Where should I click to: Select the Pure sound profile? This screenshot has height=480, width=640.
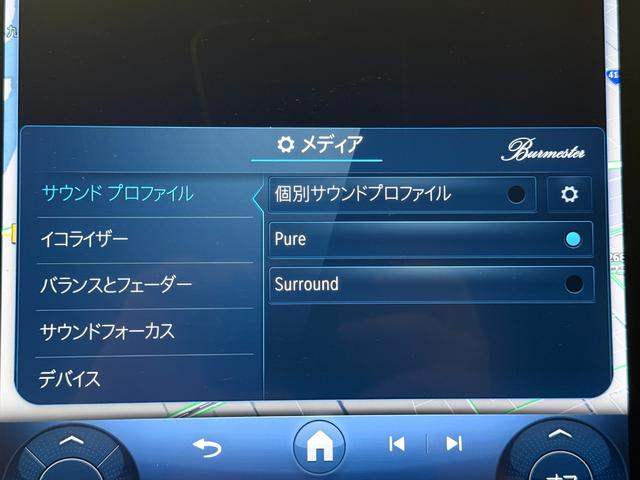coord(430,239)
